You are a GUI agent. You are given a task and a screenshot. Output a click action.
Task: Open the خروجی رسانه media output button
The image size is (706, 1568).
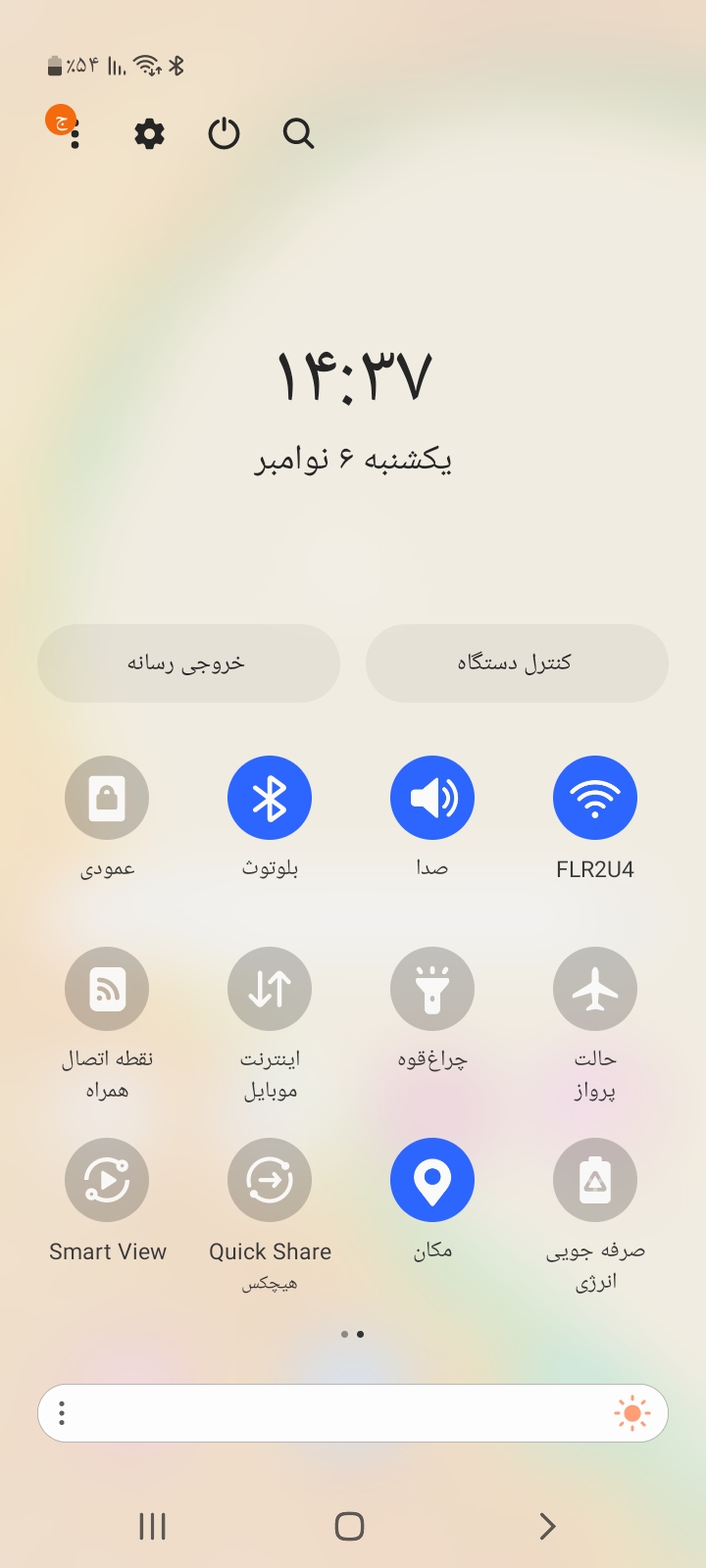(188, 663)
